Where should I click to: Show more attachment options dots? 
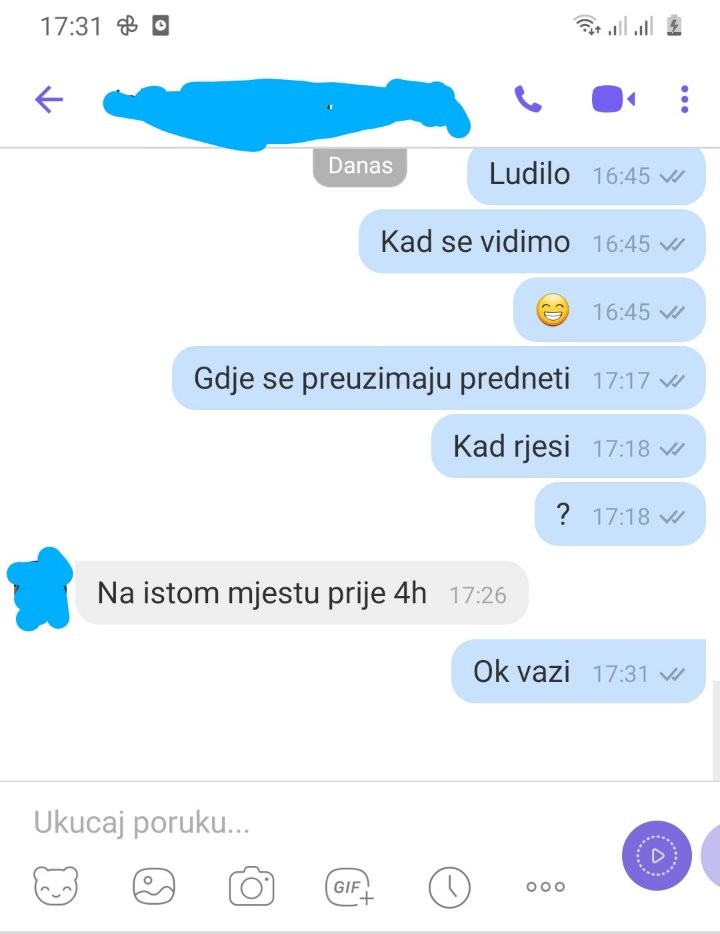[x=546, y=886]
